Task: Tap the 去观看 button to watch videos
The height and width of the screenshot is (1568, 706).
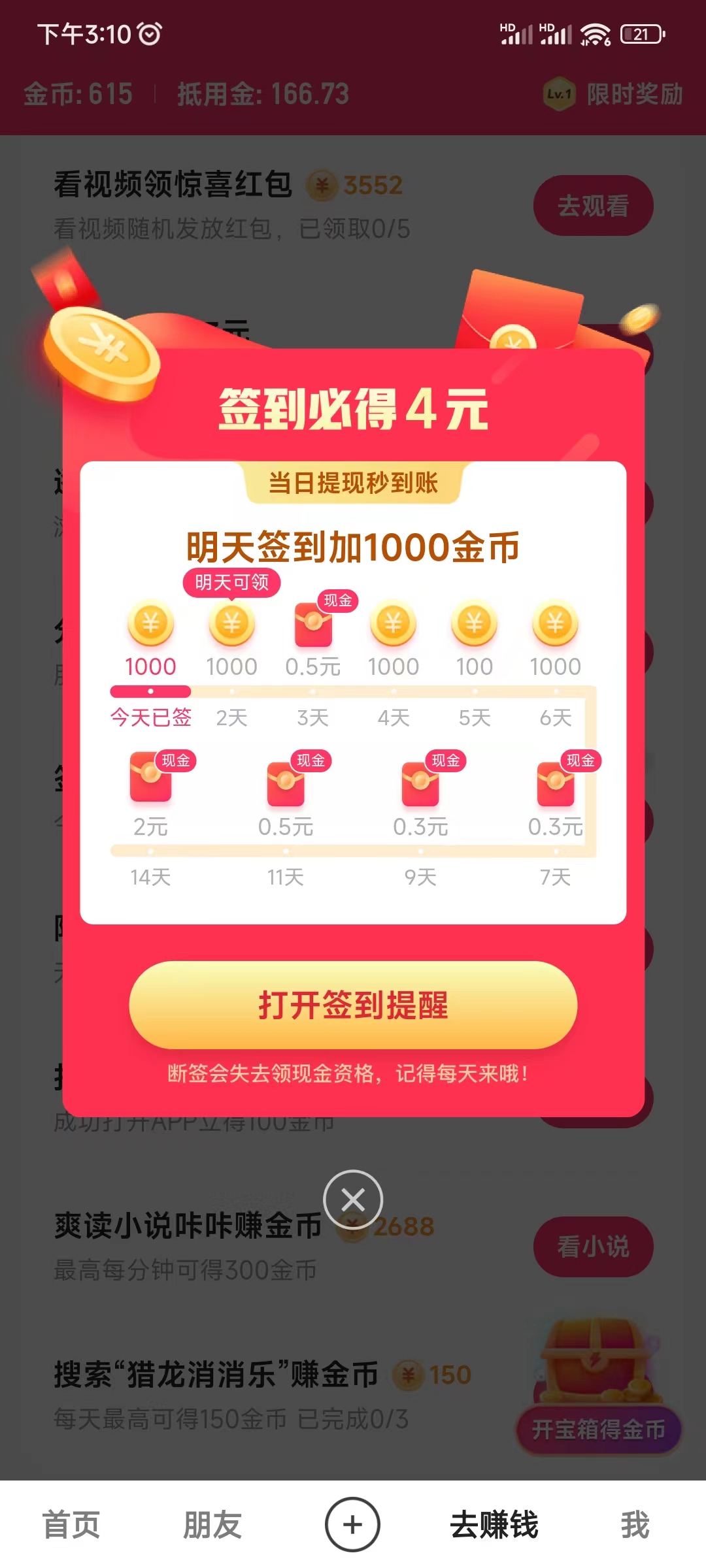Action: pos(594,206)
